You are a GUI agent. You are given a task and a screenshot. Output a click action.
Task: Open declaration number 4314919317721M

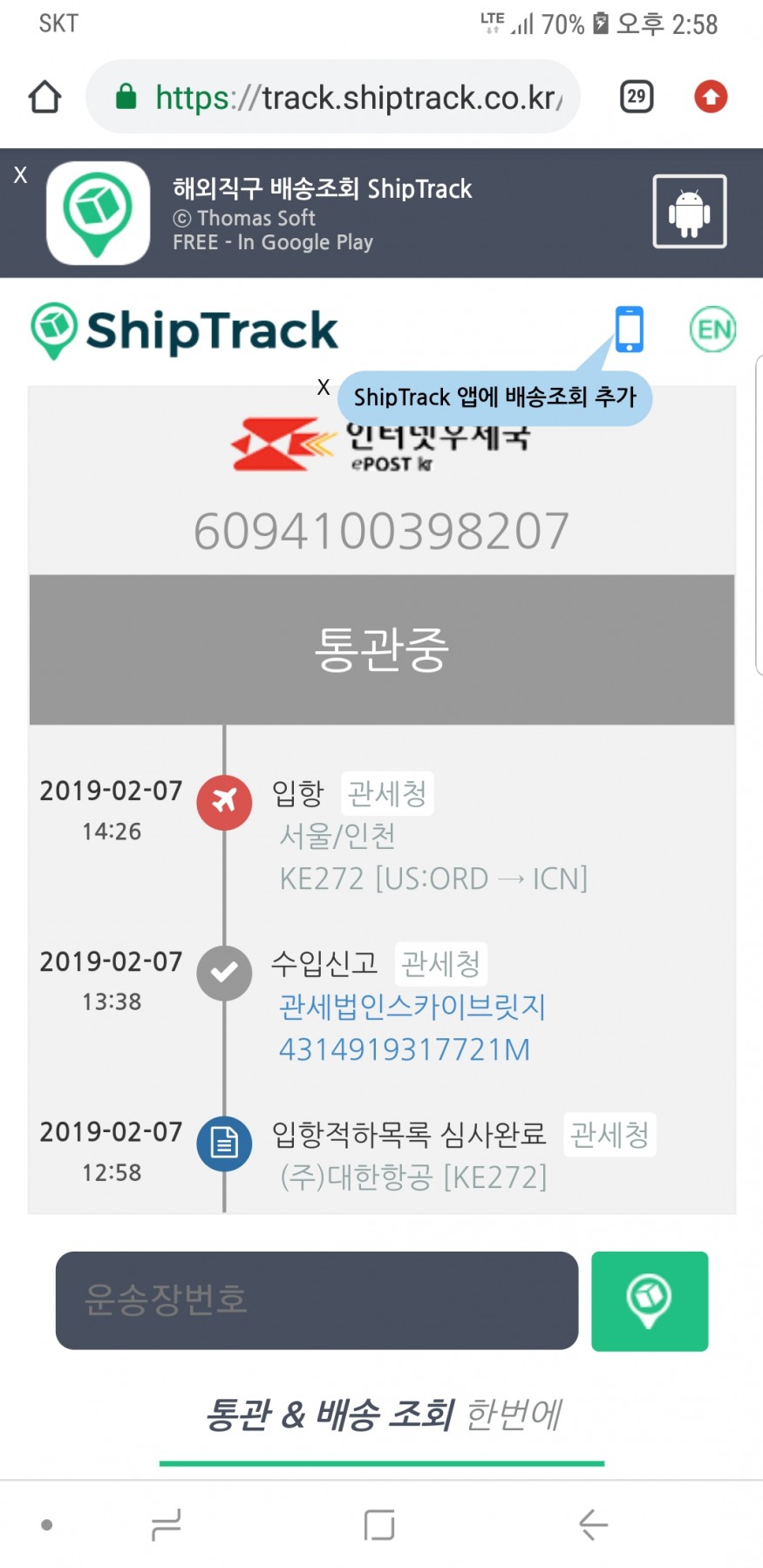(x=404, y=1049)
